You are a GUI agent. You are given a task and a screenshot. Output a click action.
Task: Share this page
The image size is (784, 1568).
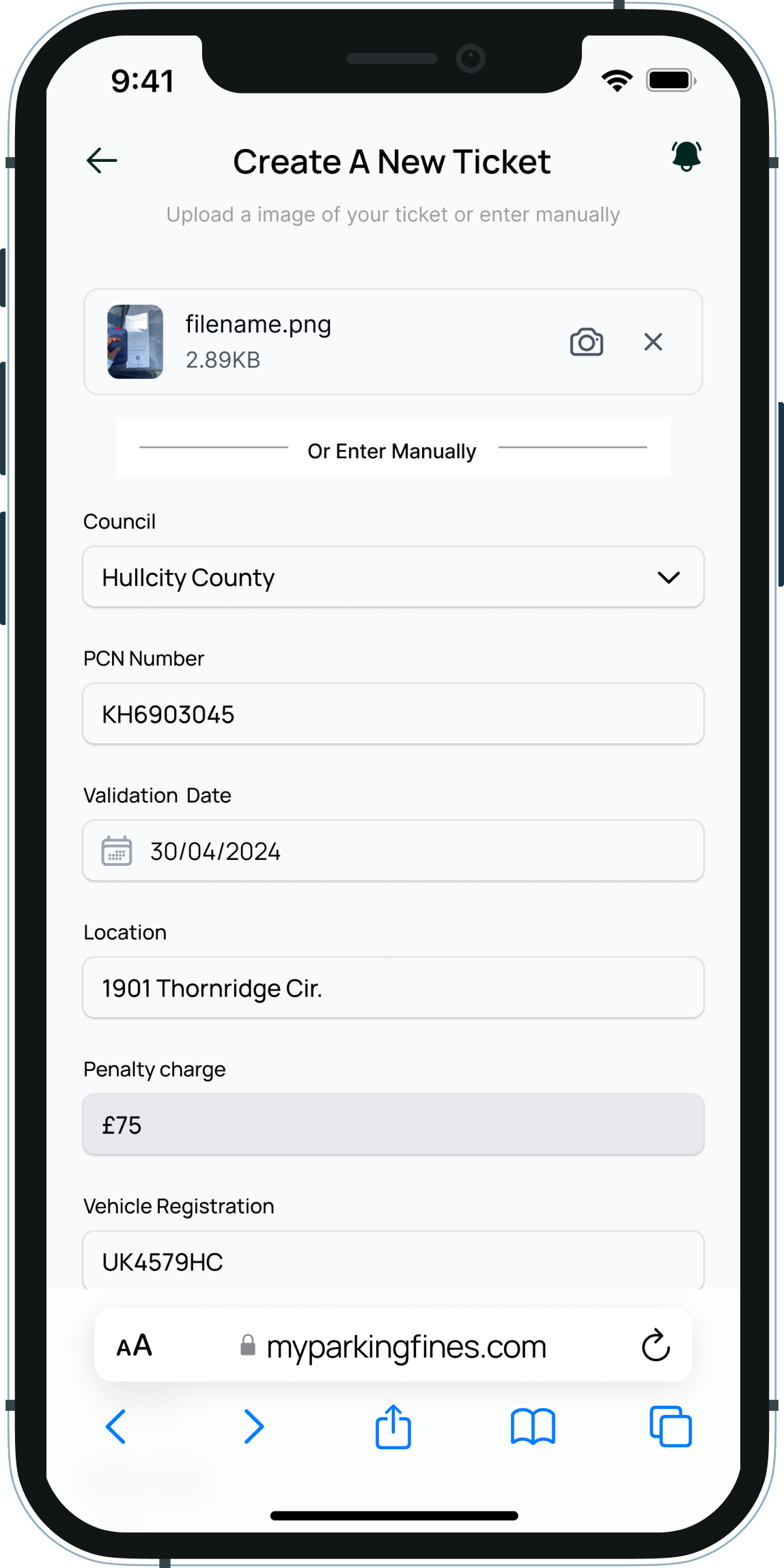[393, 1426]
